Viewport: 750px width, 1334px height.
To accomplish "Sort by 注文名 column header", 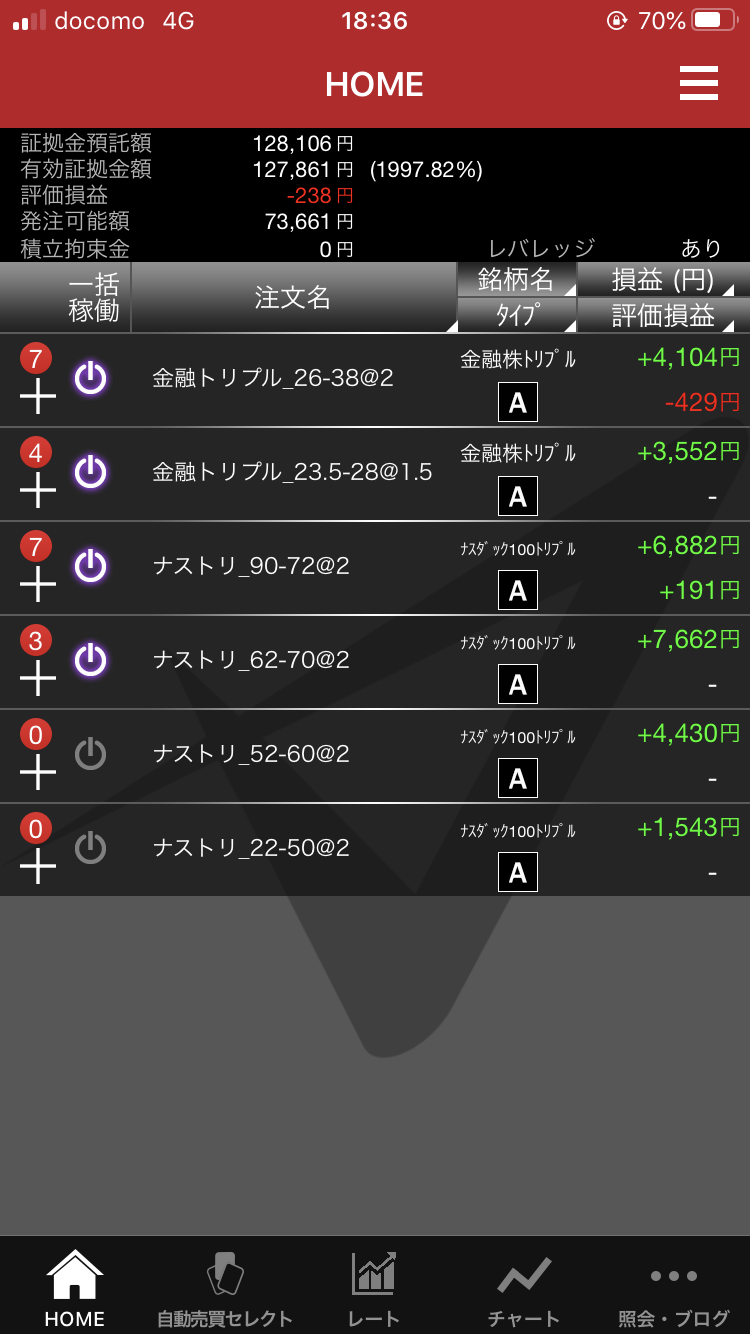I will click(294, 297).
